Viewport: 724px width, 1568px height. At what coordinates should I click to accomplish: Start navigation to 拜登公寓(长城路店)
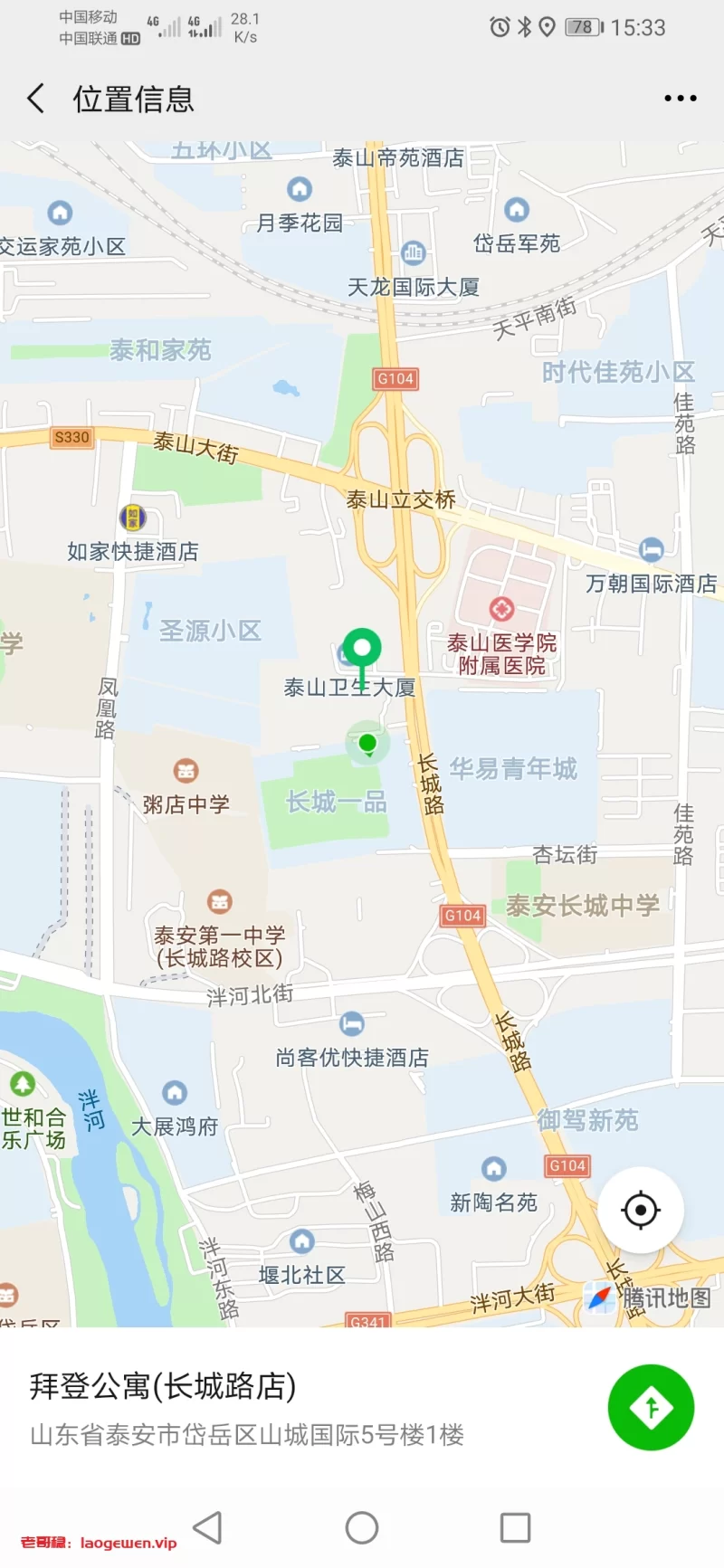pos(651,1407)
